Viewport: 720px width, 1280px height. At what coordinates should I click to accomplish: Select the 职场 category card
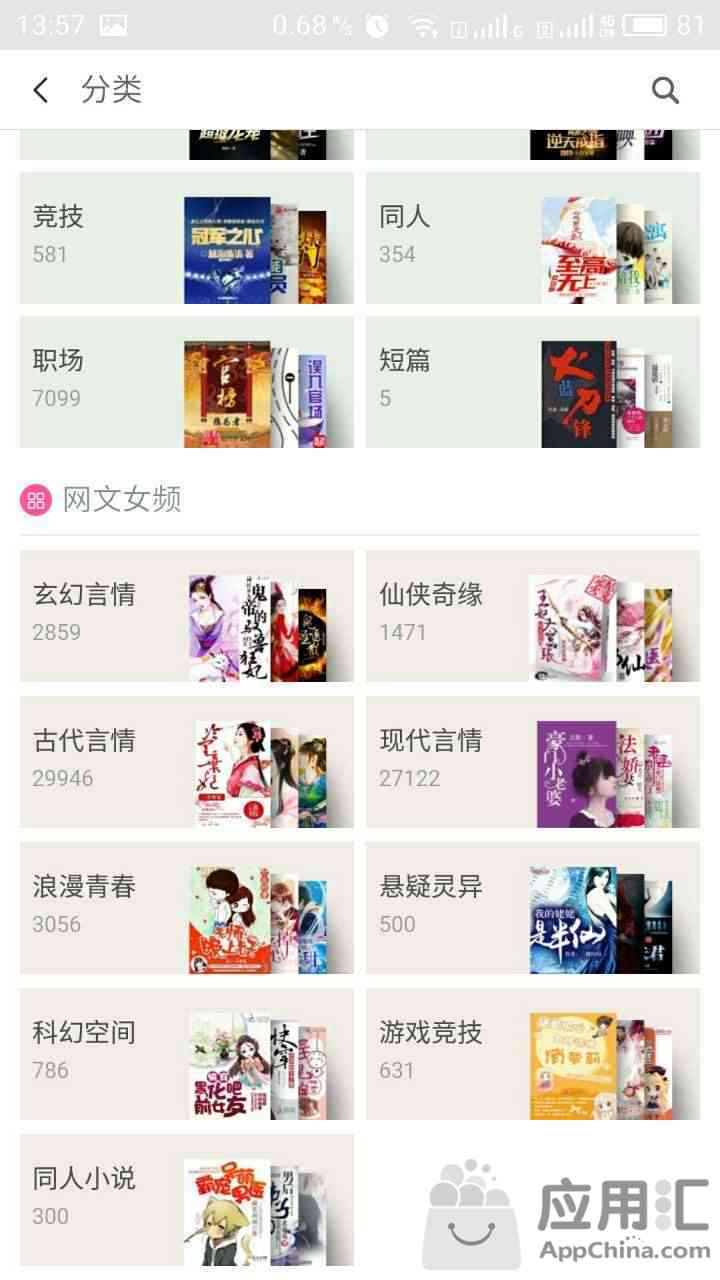pos(186,382)
